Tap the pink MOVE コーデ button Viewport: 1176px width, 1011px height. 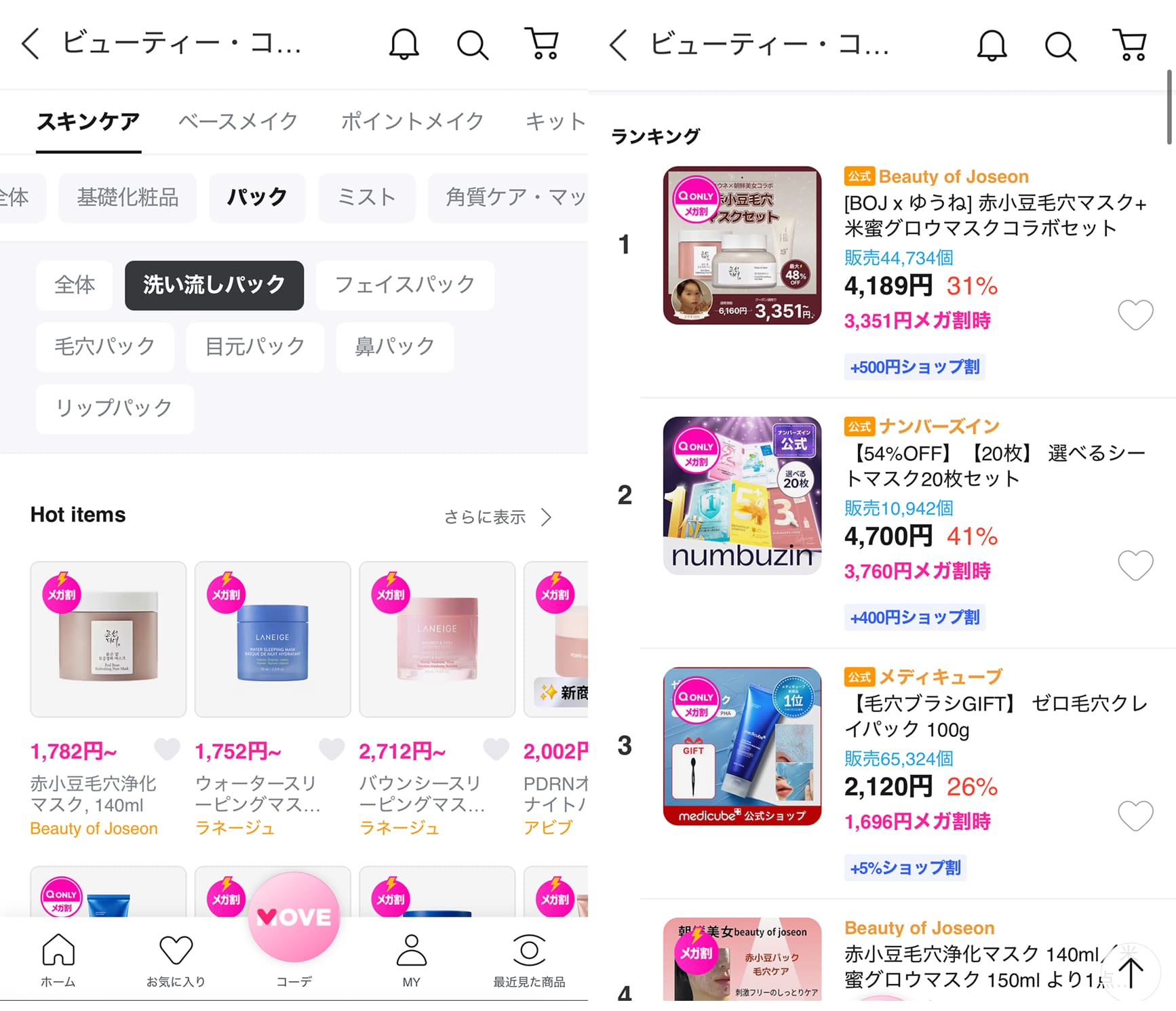[x=294, y=917]
